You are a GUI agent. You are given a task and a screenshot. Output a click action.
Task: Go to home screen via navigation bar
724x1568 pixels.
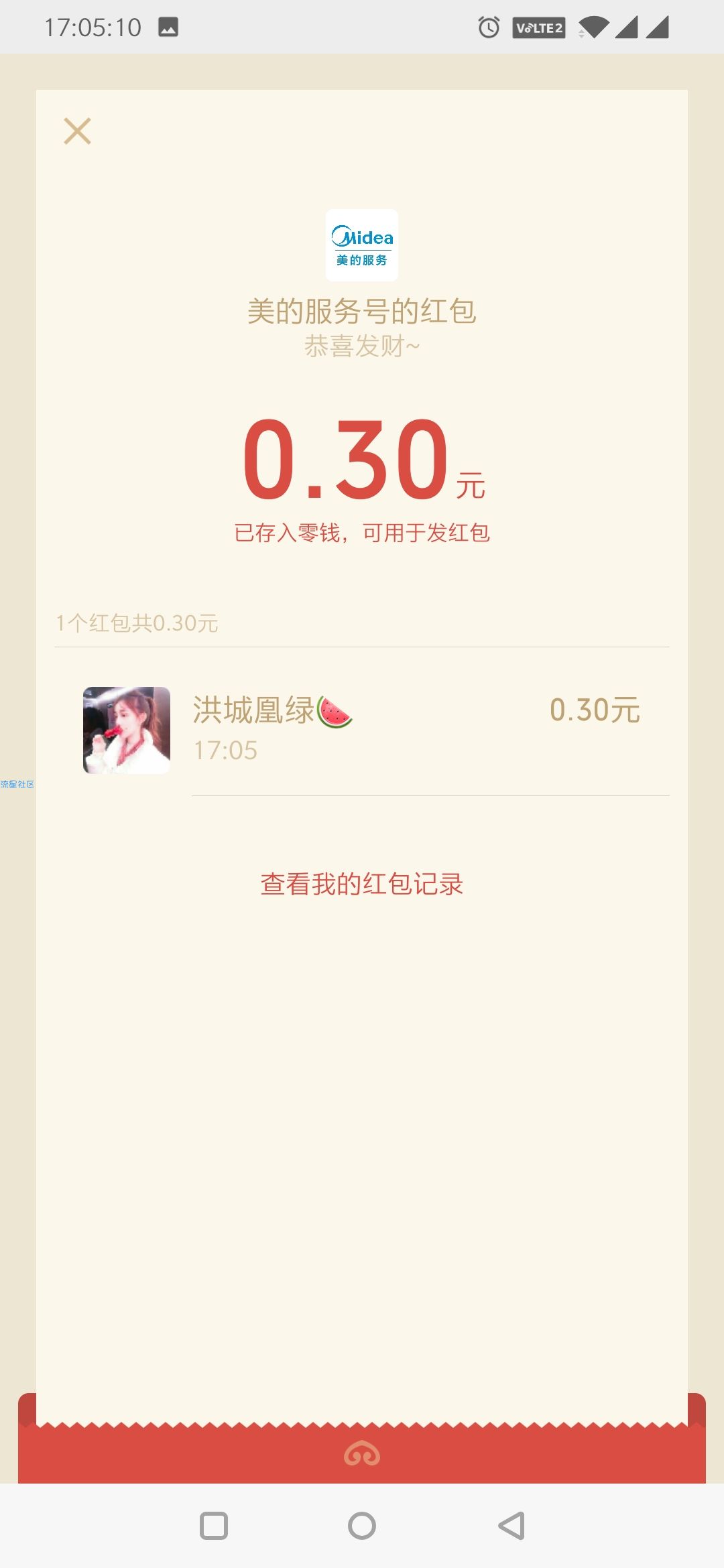362,1526
